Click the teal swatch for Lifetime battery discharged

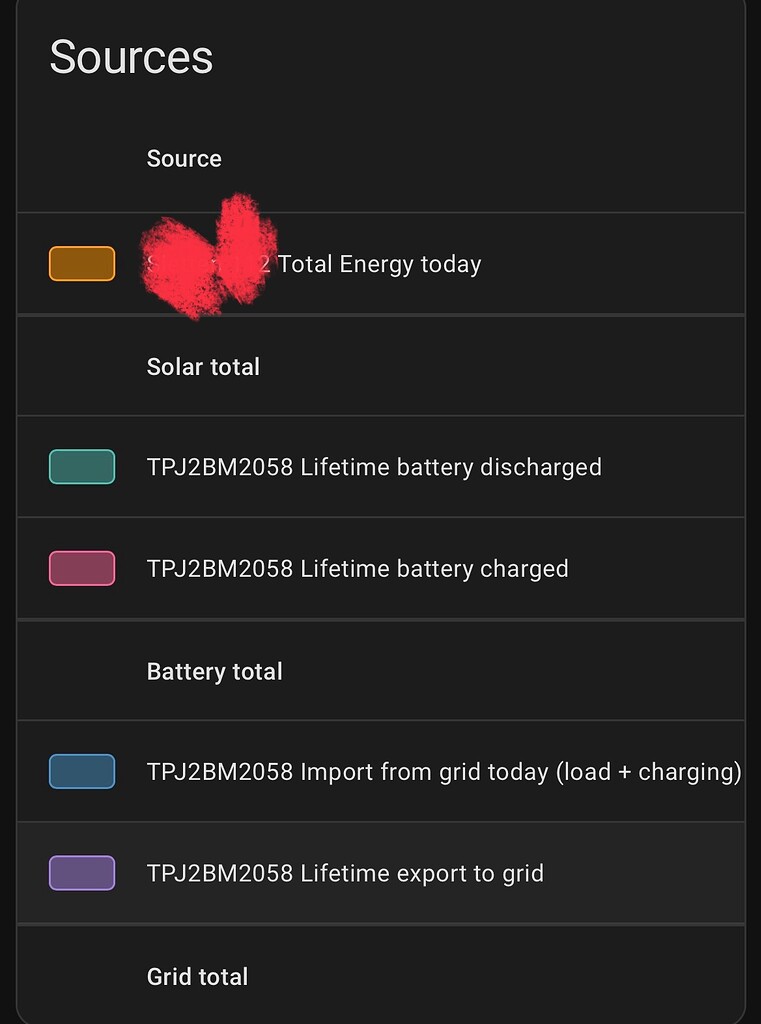click(81, 466)
